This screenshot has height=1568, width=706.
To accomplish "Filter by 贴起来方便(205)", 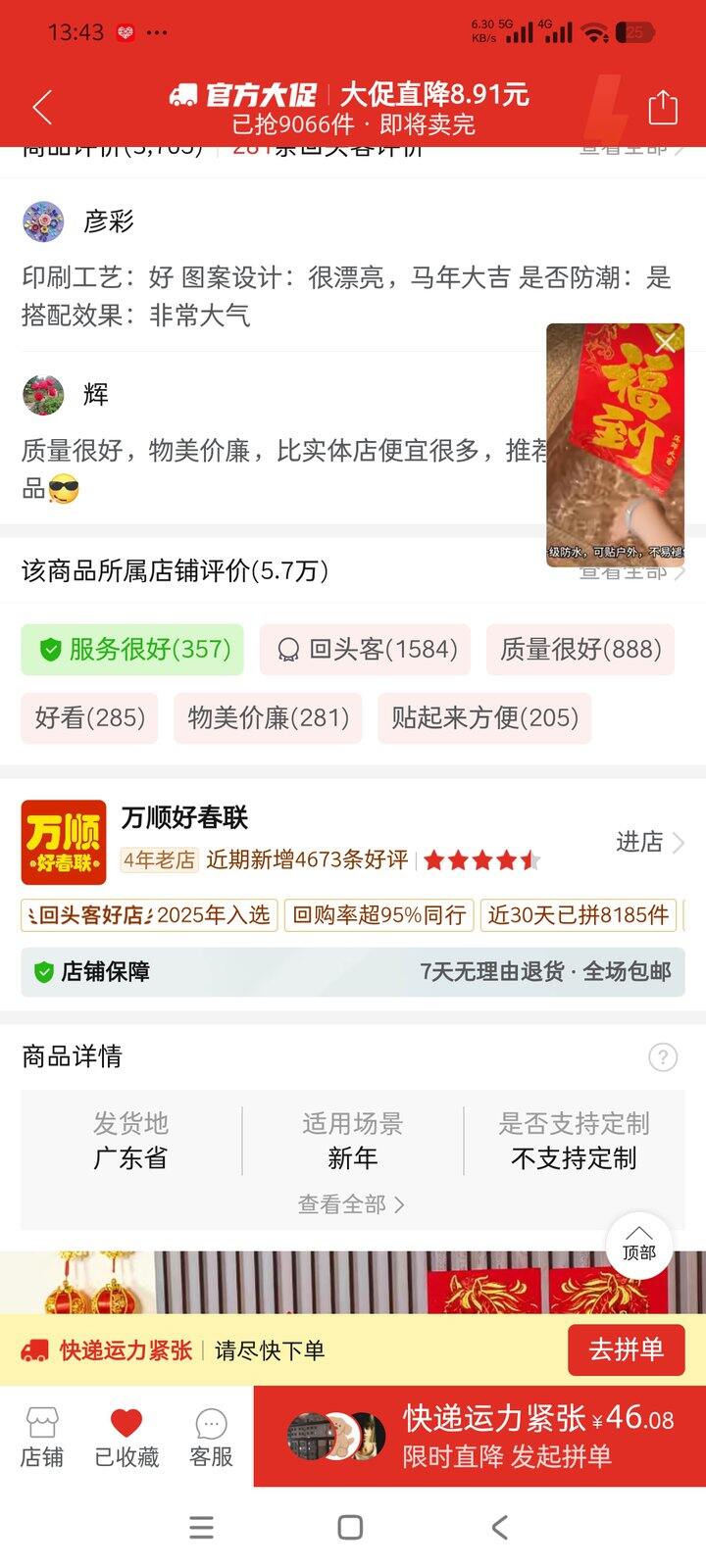I will 484,717.
